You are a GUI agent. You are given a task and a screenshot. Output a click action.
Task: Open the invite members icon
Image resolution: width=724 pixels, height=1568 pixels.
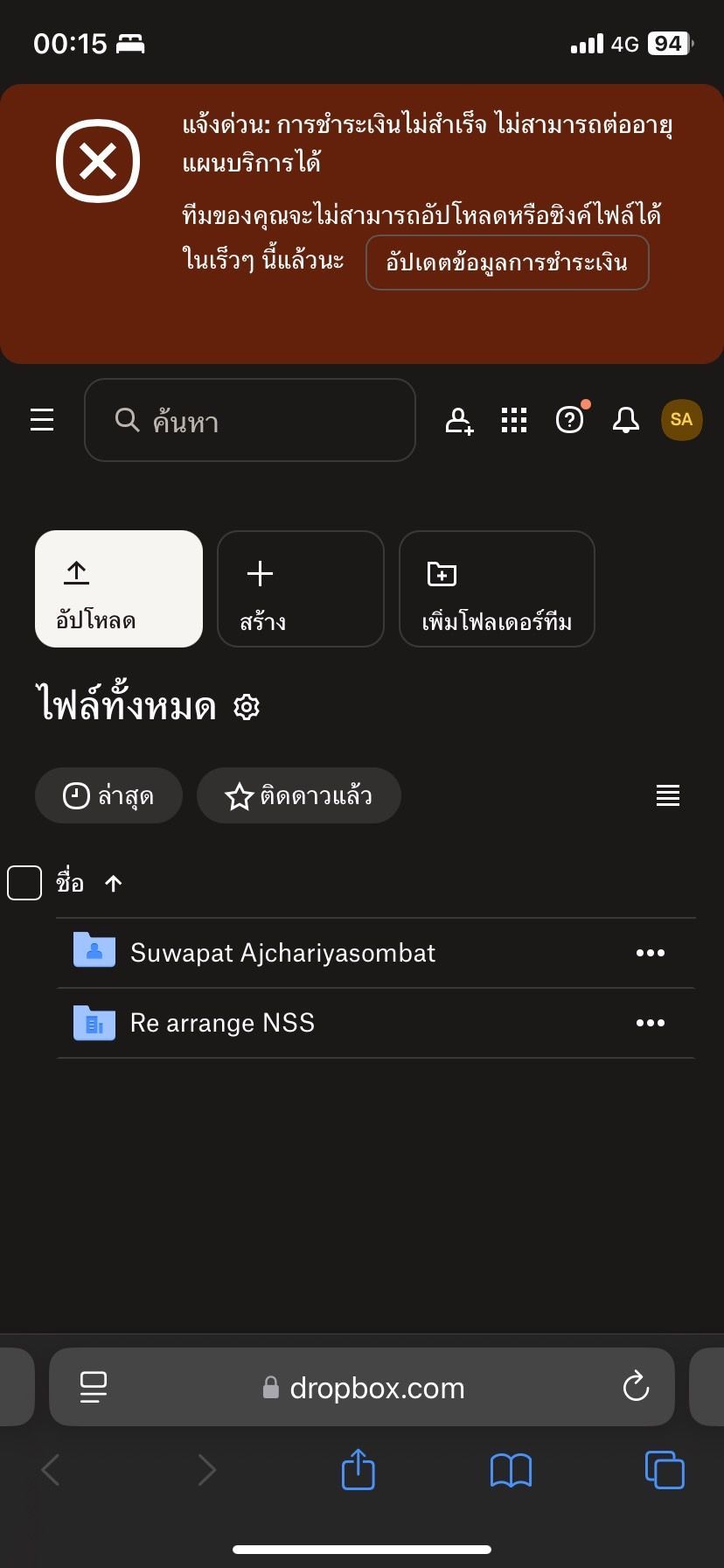pos(459,421)
